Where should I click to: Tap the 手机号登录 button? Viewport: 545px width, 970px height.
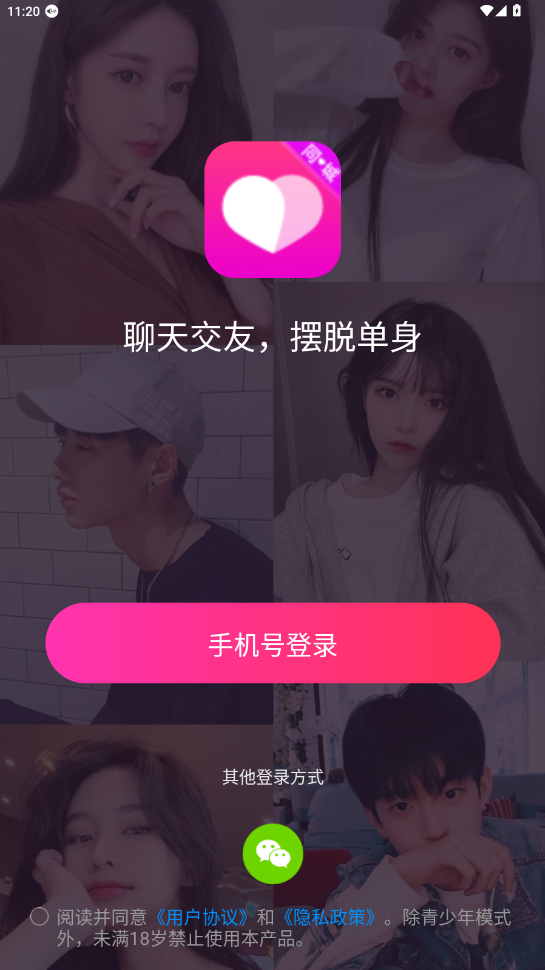click(272, 643)
